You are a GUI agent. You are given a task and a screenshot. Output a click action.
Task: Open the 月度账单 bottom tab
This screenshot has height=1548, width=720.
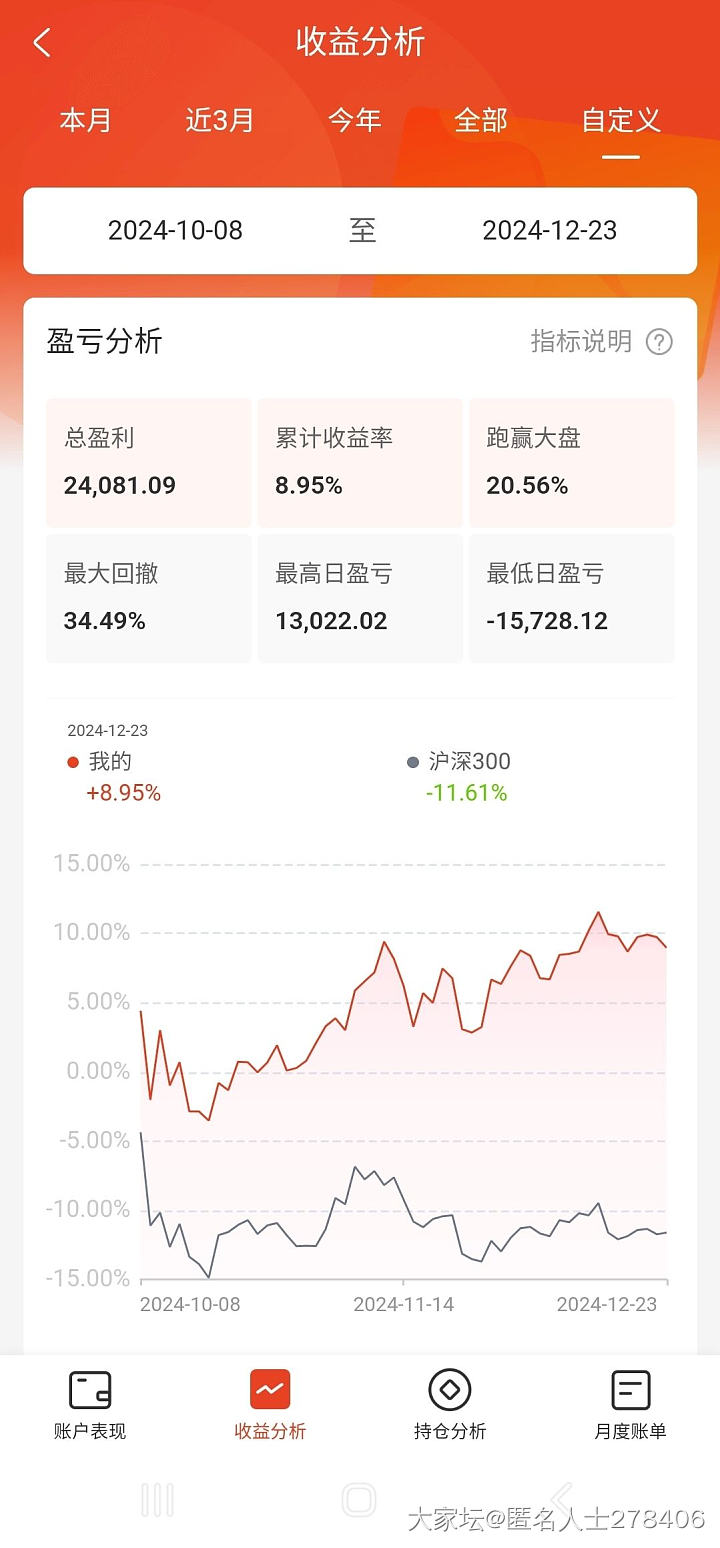[630, 1404]
